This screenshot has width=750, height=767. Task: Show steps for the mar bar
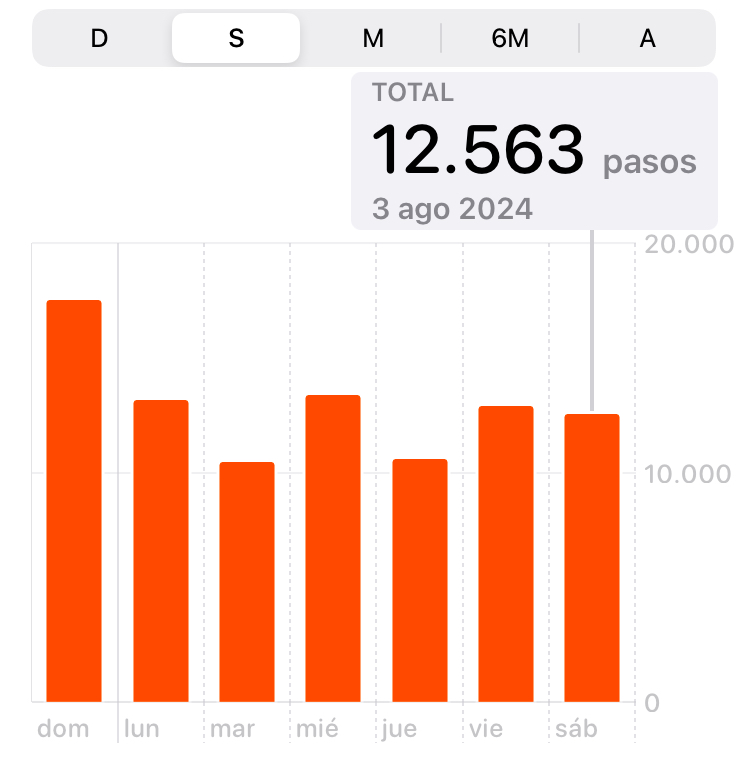pos(247,581)
